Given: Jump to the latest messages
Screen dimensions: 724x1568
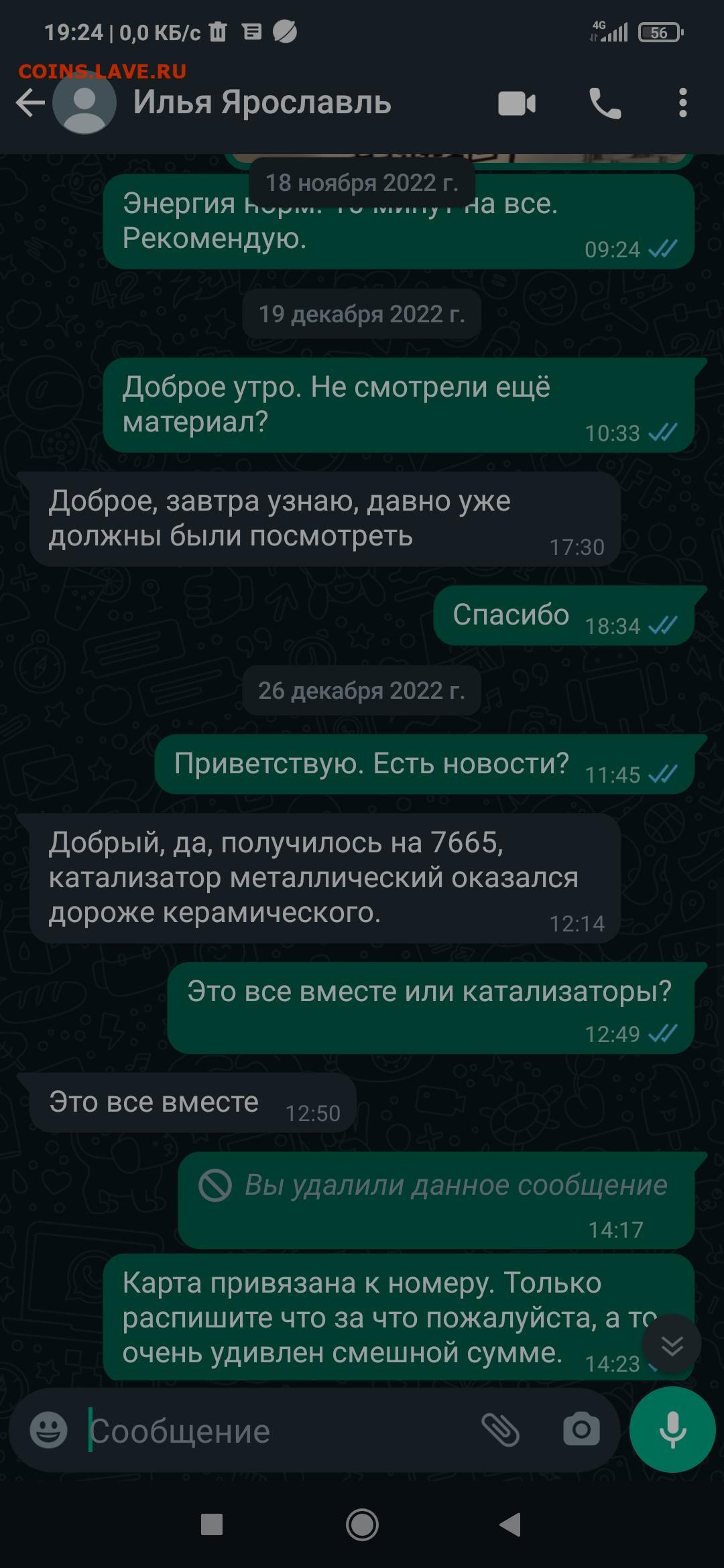Looking at the screenshot, I should tap(672, 1345).
